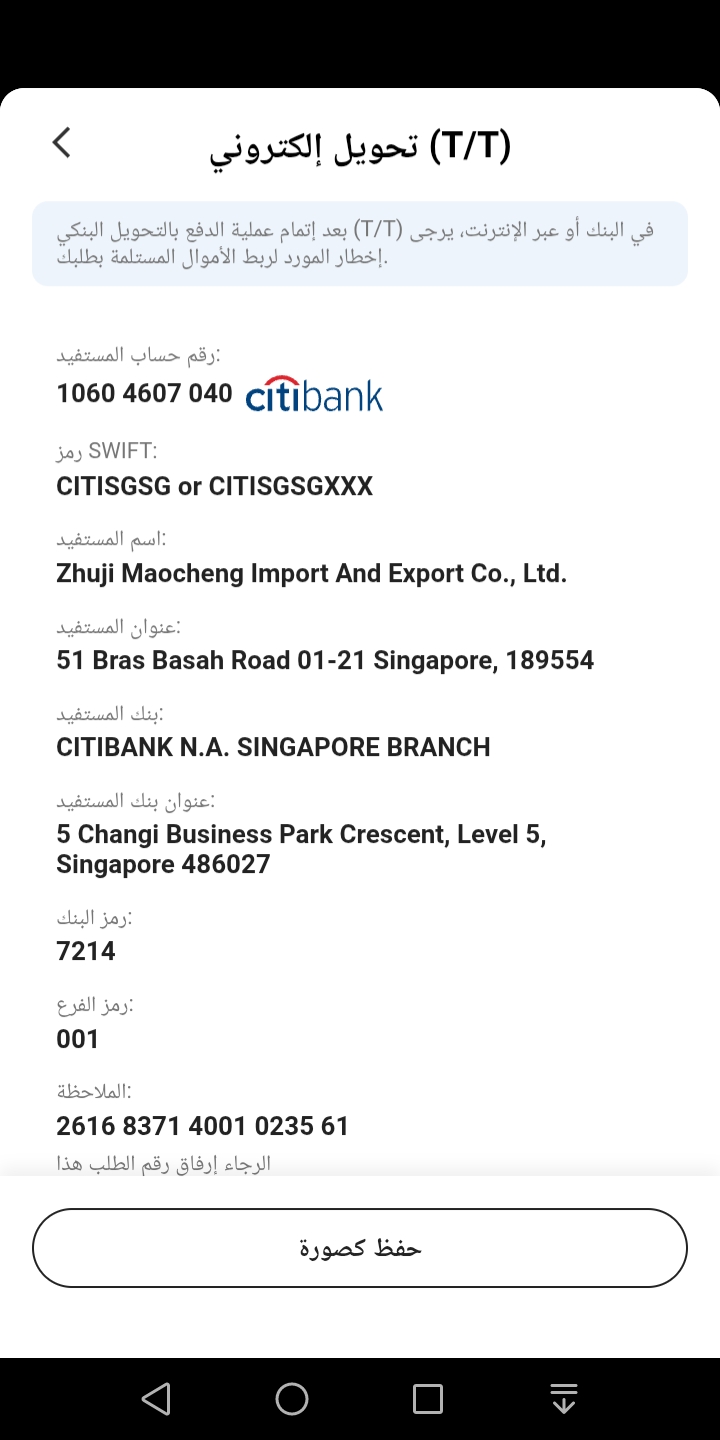Tap the "حفظ كصورة" save as image button

click(x=360, y=1248)
